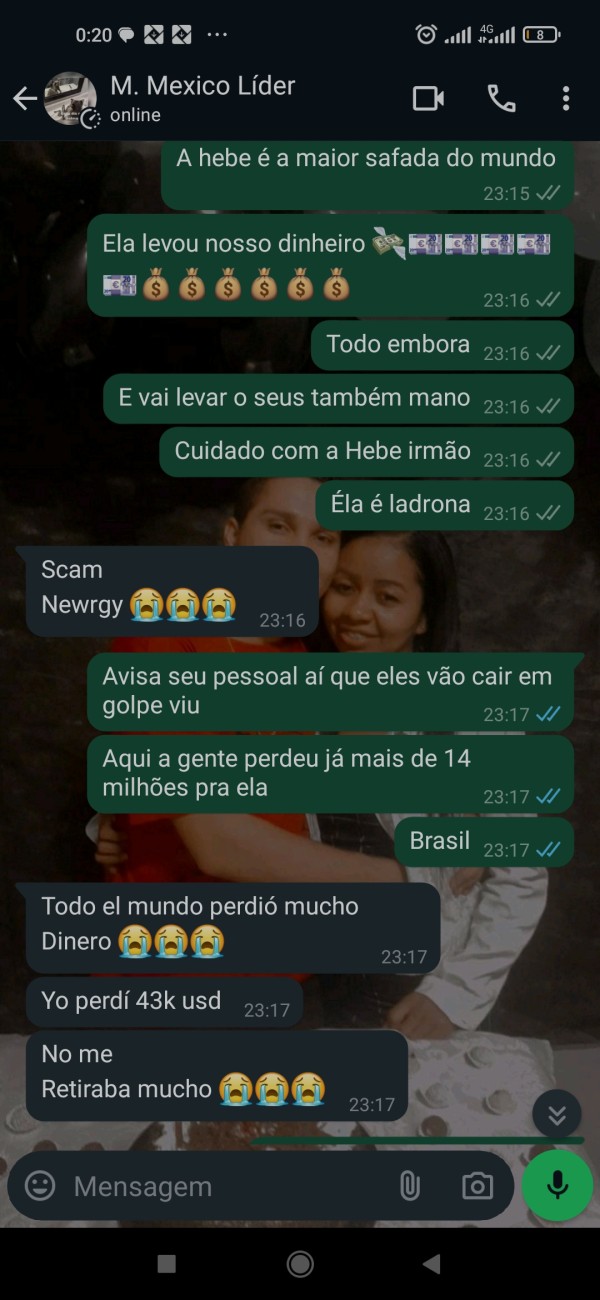Open the three-dot overflow menu
The height and width of the screenshot is (1300, 600).
click(565, 98)
